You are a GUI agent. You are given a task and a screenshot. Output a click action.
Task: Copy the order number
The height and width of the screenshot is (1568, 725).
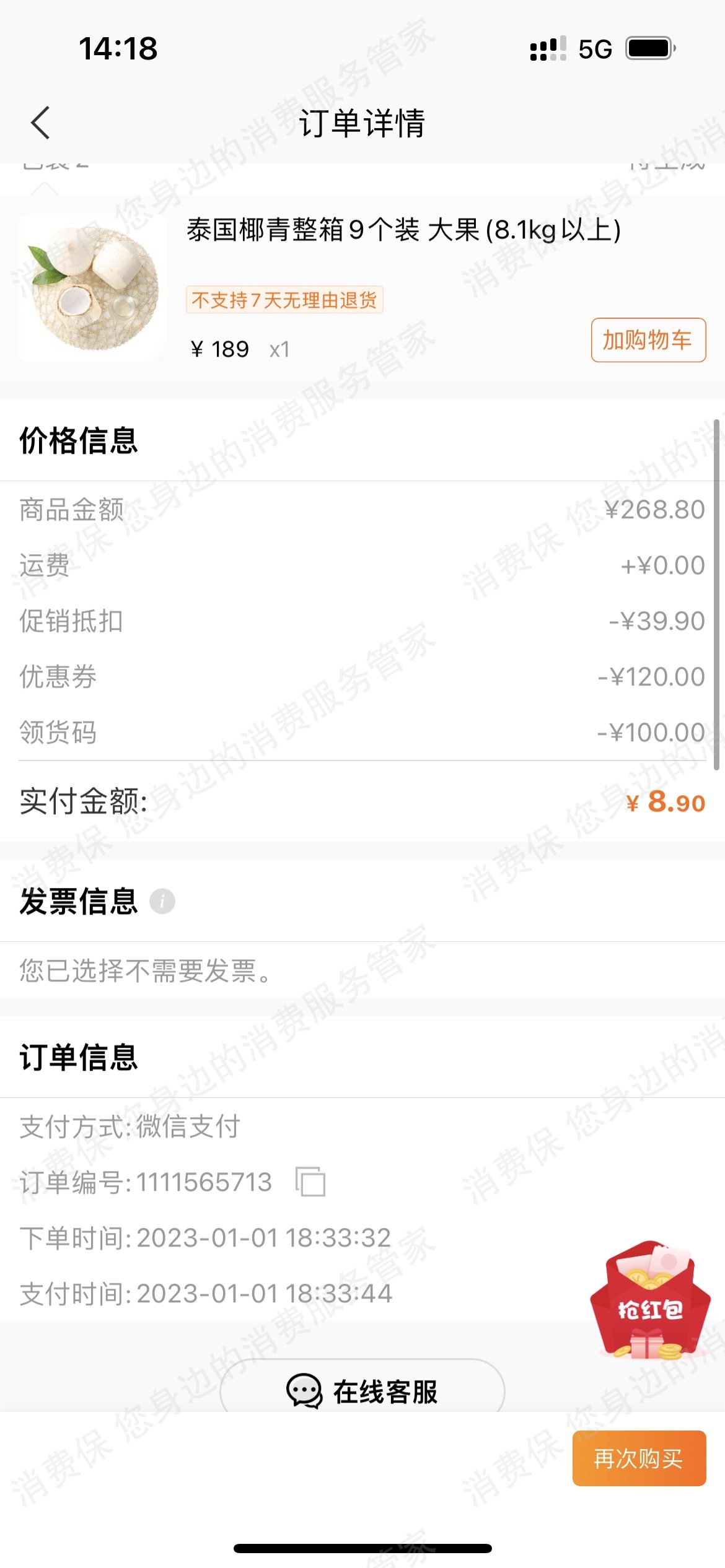coord(310,1182)
